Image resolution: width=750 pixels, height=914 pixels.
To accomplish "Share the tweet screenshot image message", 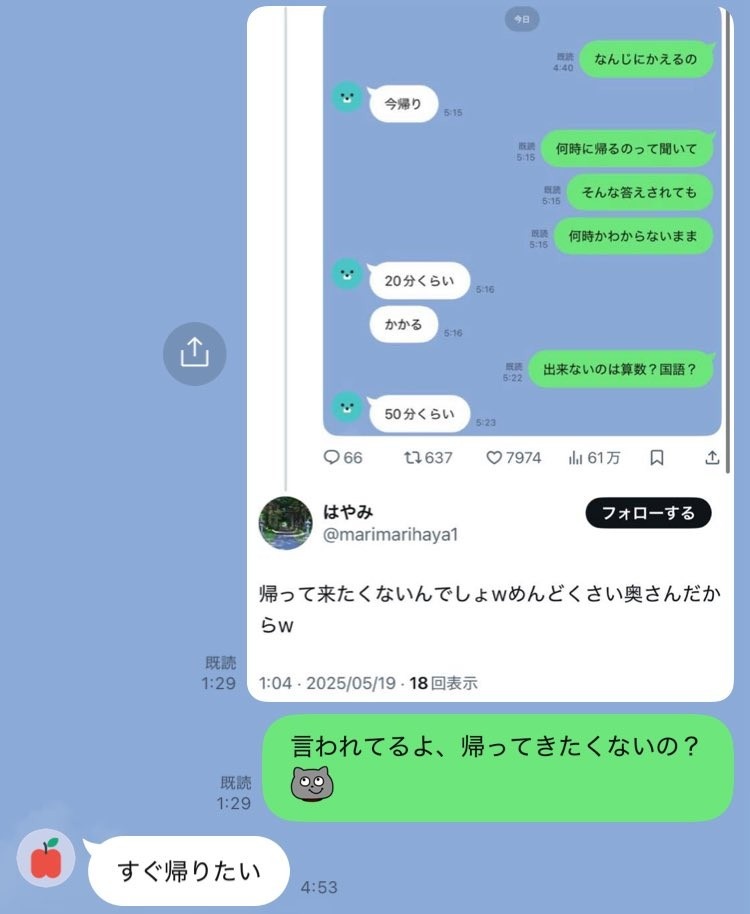I will point(194,353).
